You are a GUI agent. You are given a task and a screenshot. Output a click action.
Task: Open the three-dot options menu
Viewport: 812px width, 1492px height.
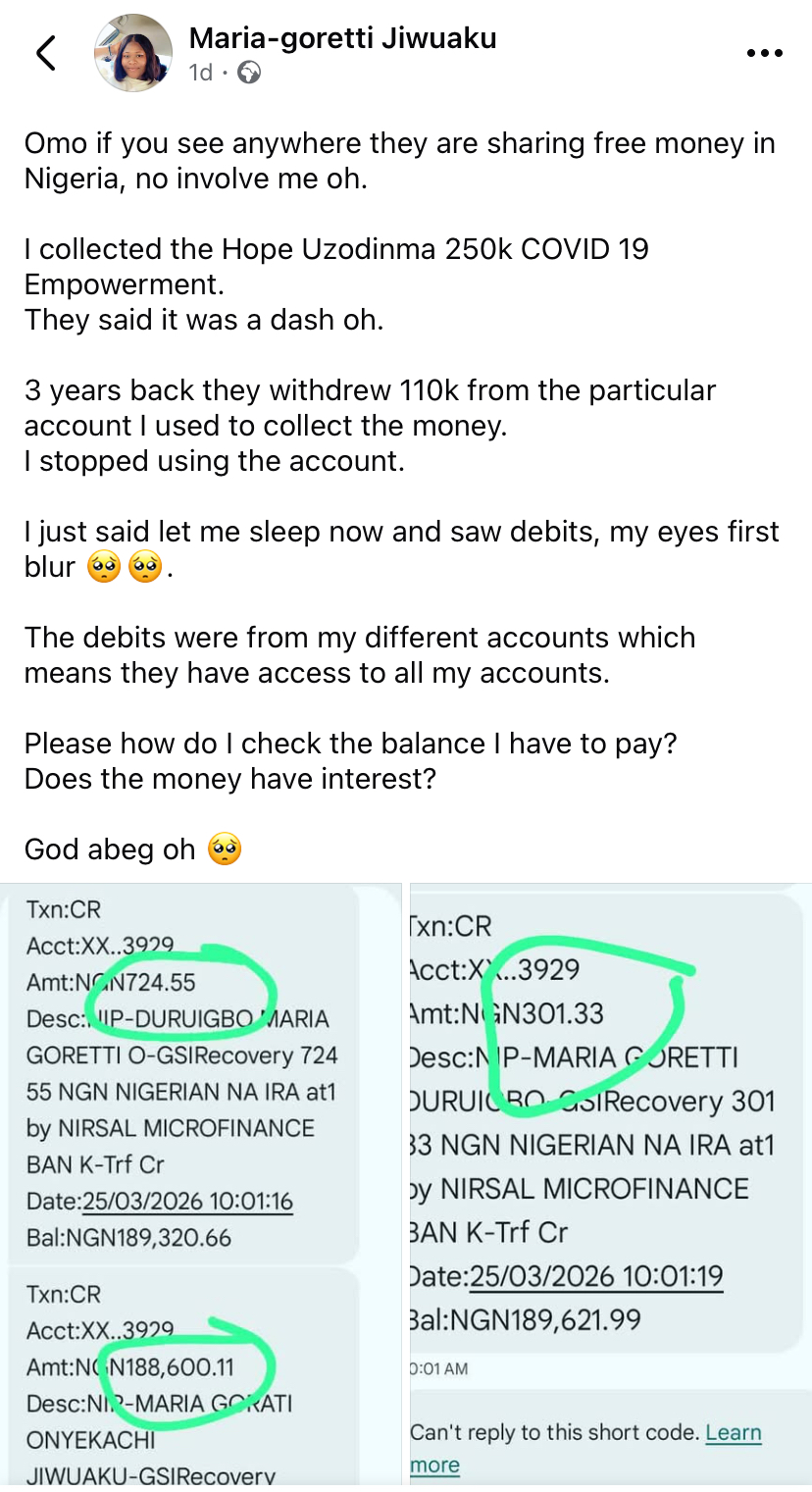click(x=764, y=54)
